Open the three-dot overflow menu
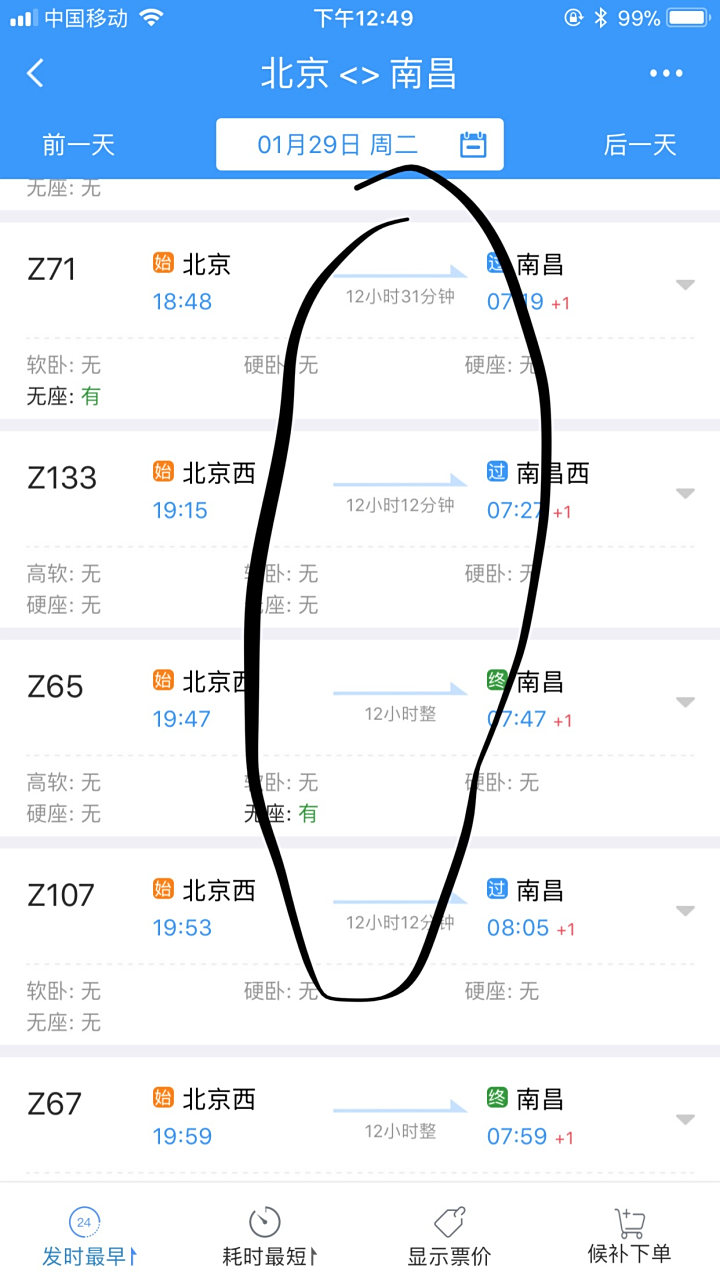The width and height of the screenshot is (720, 1280). (666, 73)
